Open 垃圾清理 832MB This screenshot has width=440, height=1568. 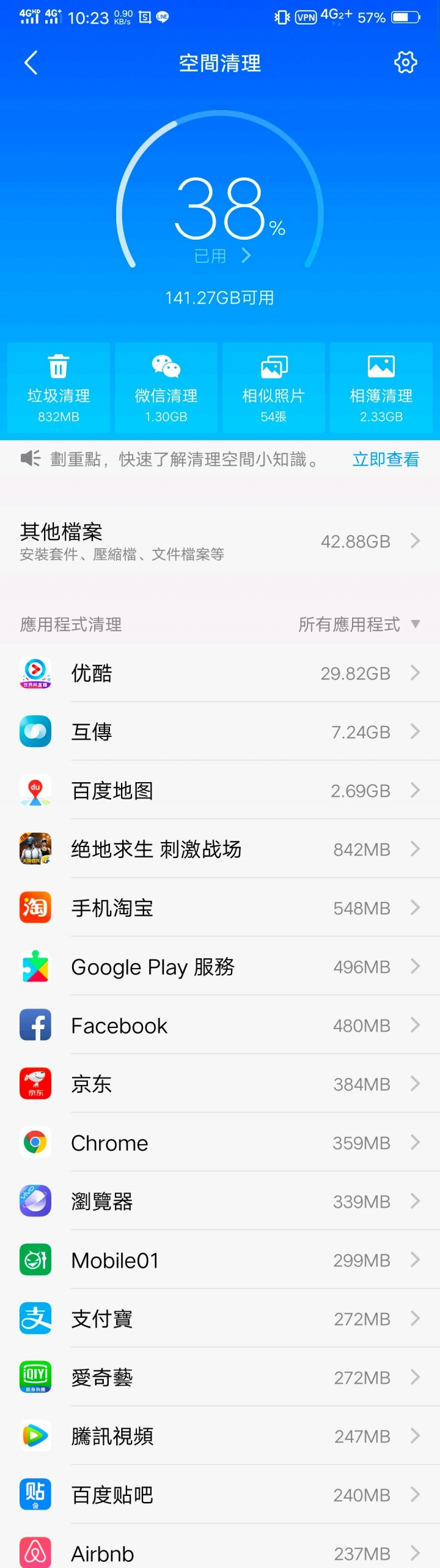coord(59,388)
